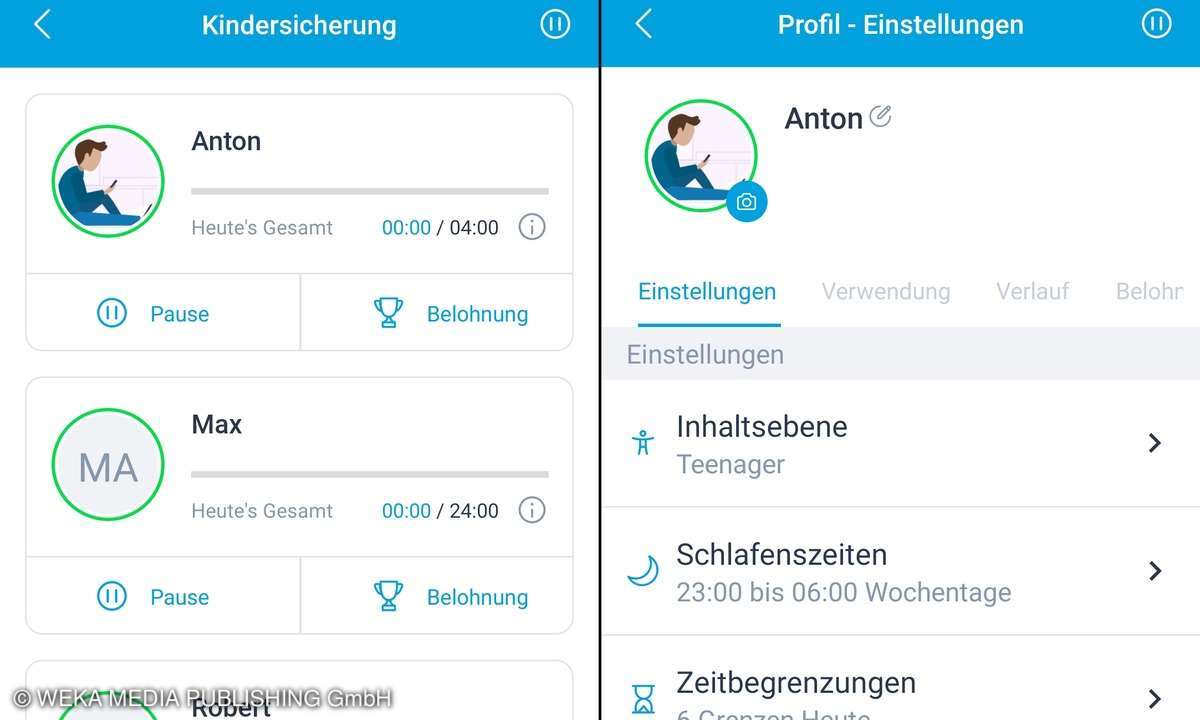Show info for Anton's daily total
The image size is (1200, 720).
point(532,228)
